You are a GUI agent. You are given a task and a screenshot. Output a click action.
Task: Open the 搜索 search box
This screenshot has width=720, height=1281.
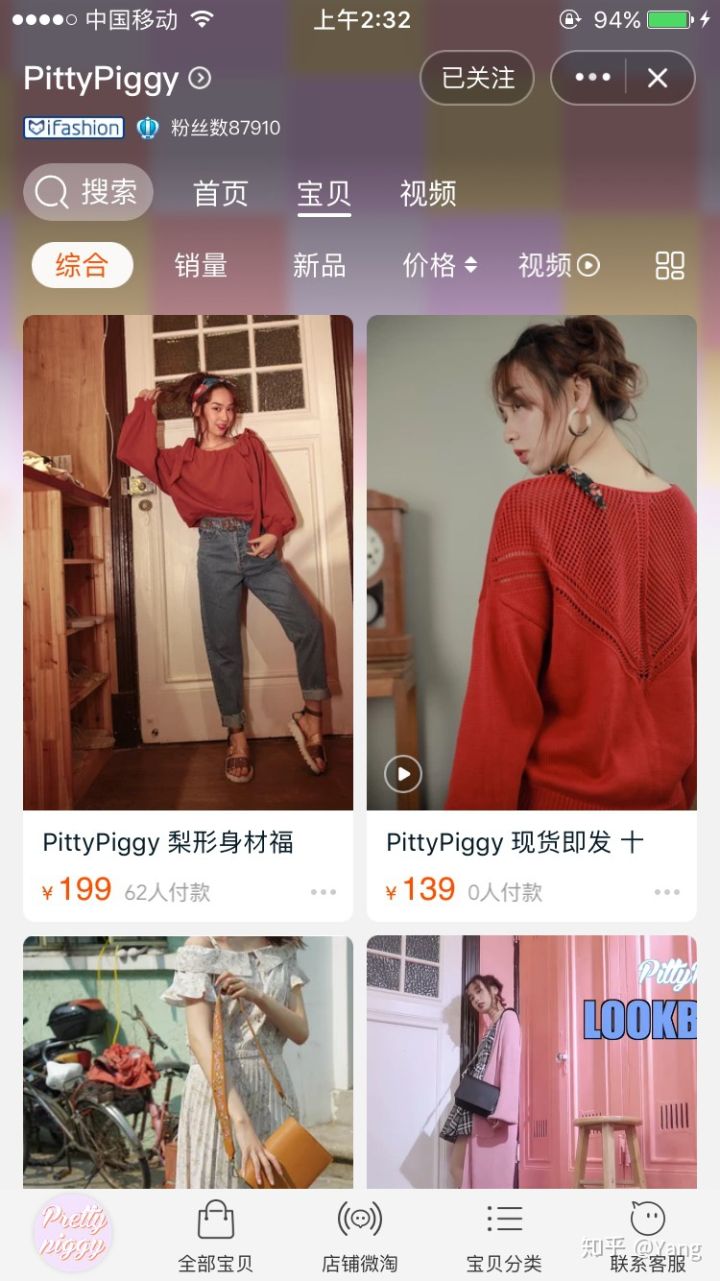[88, 192]
